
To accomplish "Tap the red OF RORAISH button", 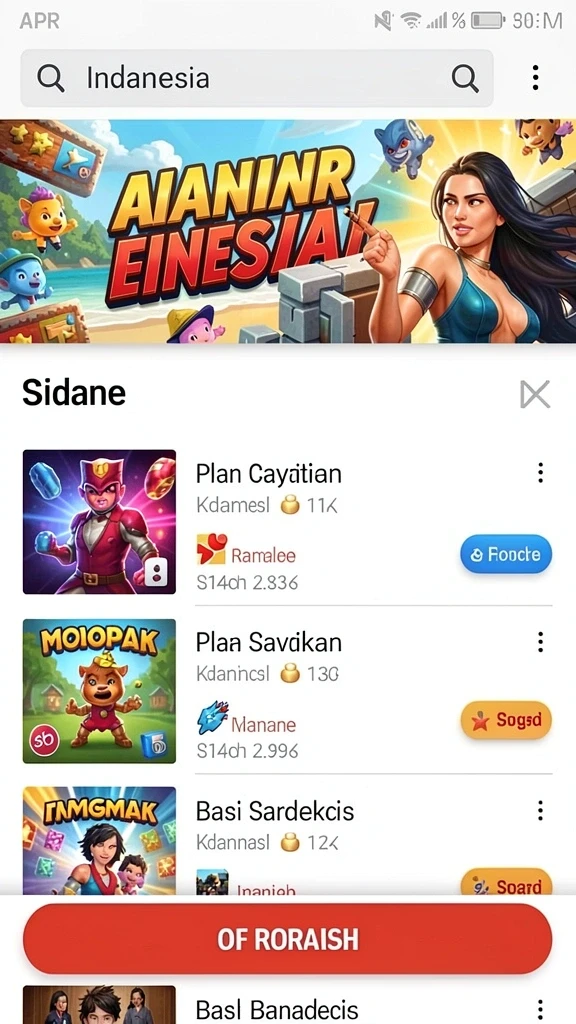I will click(x=287, y=939).
